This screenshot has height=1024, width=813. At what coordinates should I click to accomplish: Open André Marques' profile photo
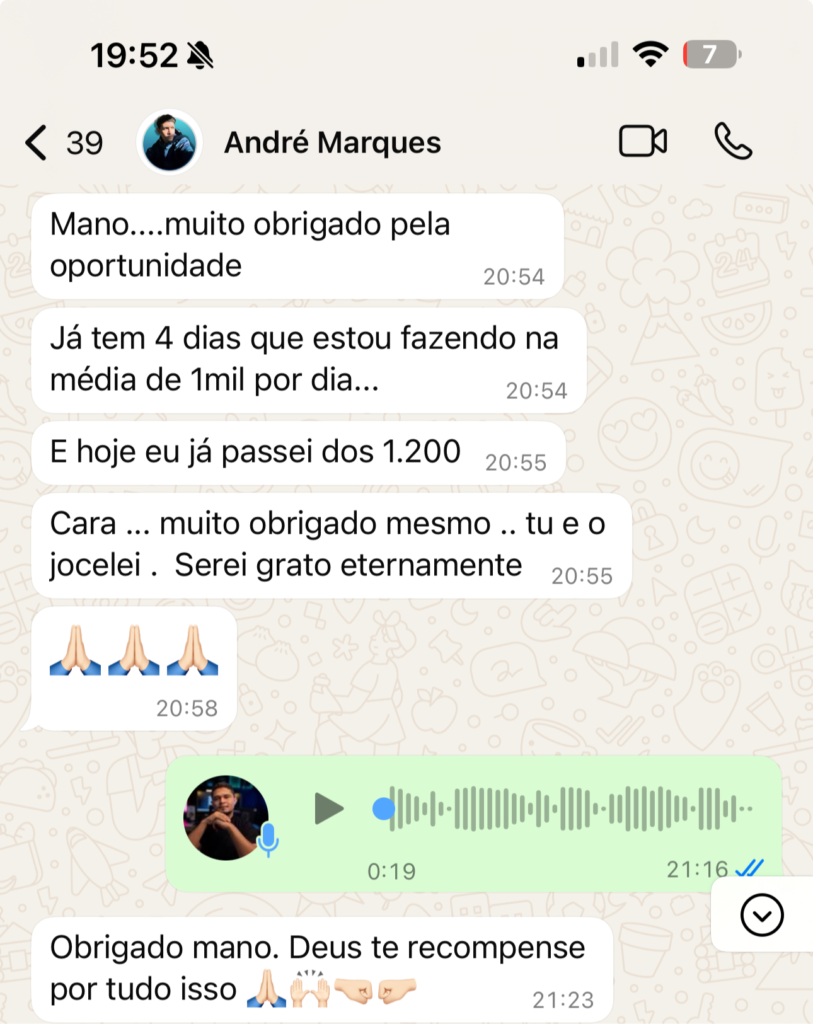click(x=169, y=143)
